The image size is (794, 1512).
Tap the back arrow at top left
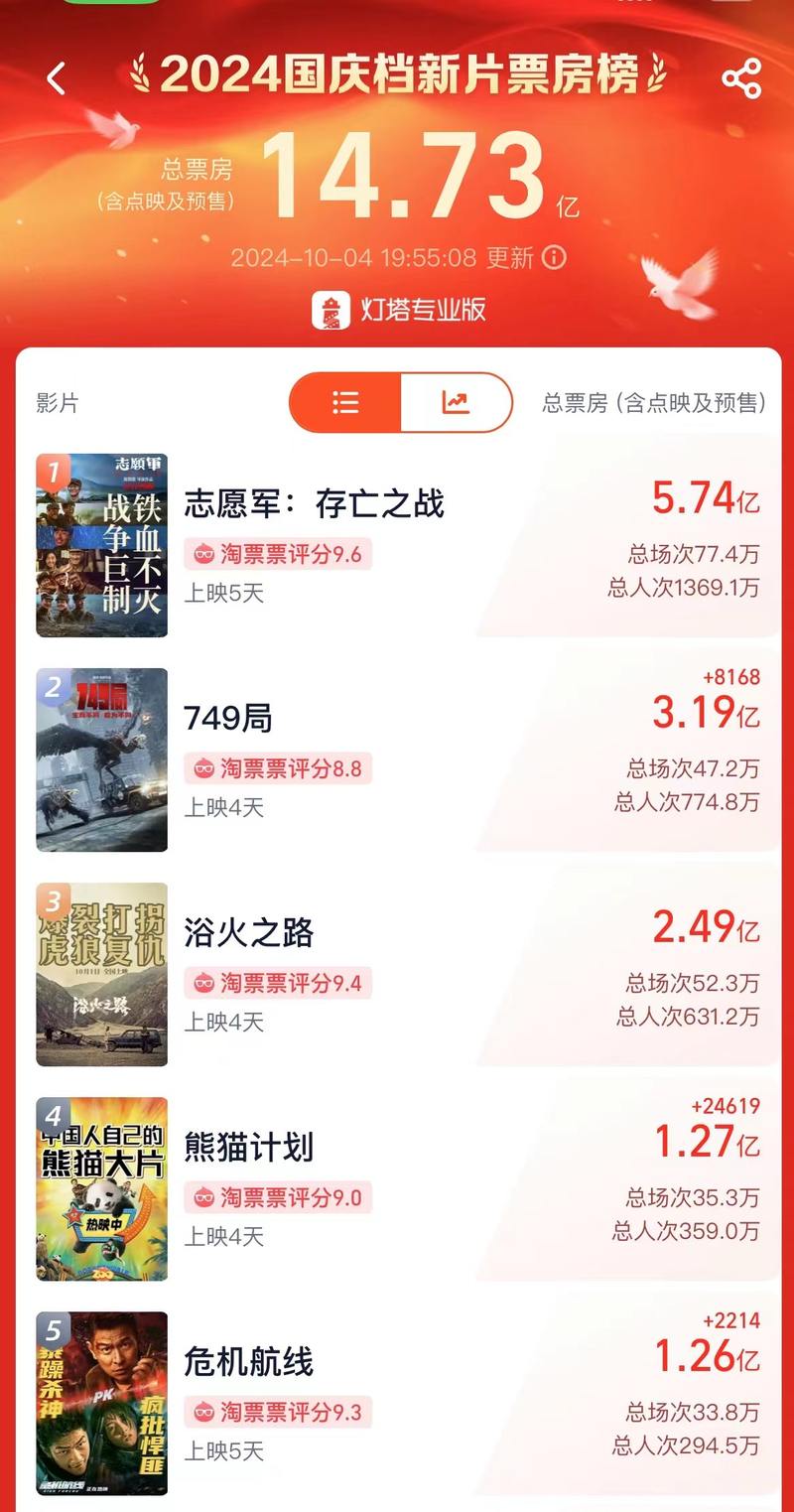coord(56,75)
